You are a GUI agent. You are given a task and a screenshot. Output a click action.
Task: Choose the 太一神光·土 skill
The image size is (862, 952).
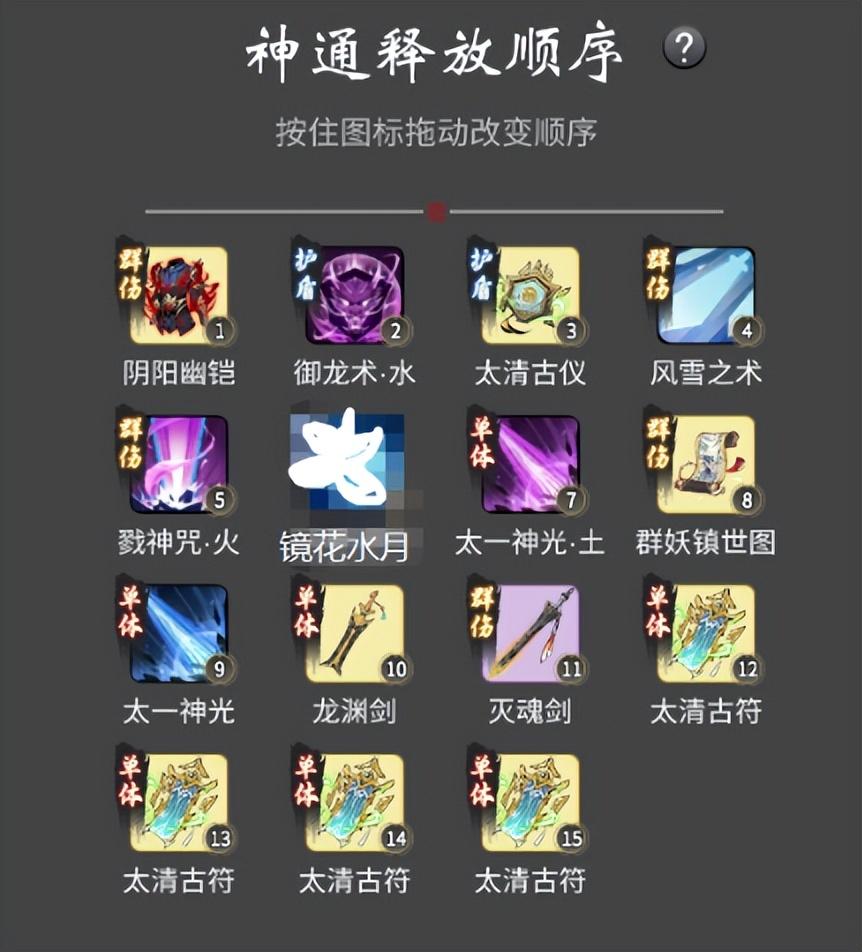(x=532, y=464)
